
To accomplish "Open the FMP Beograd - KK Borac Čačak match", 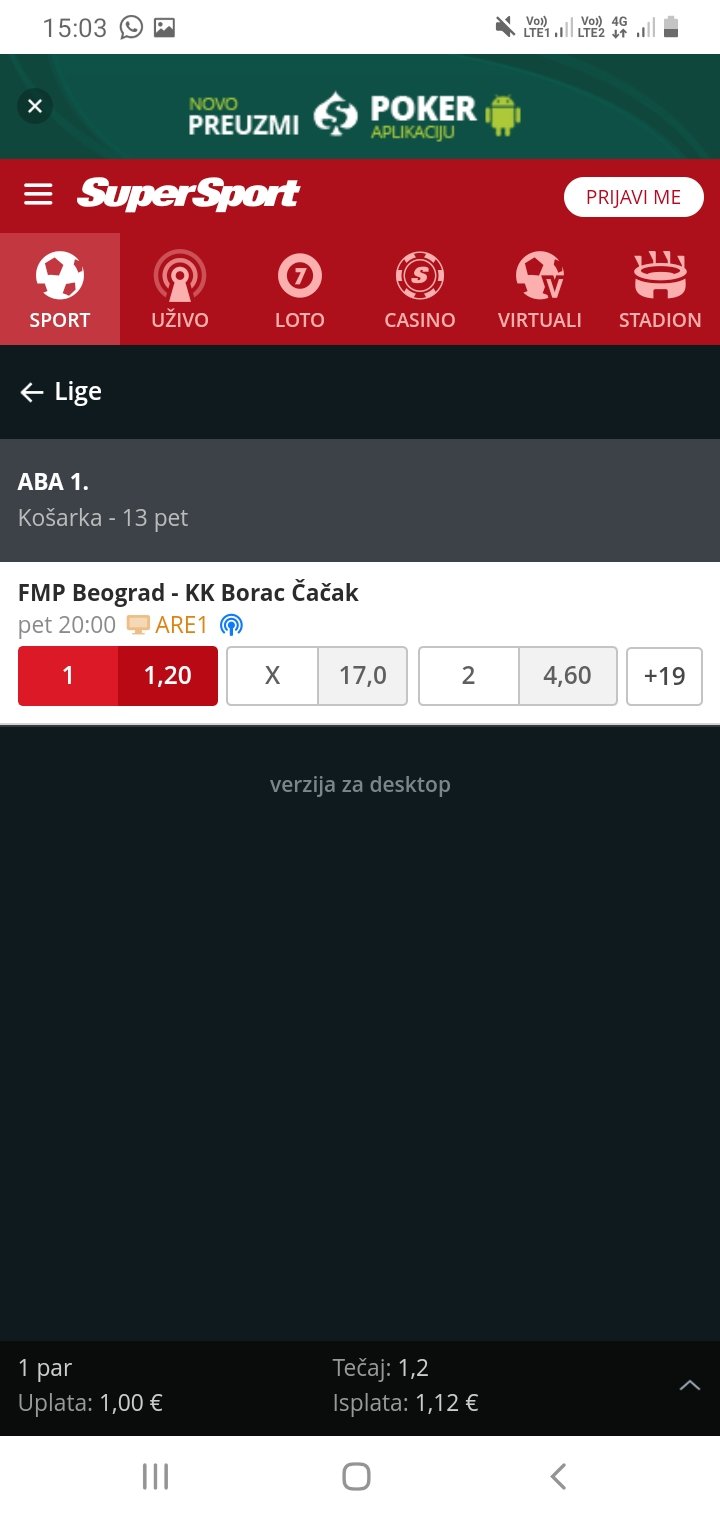I will pyautogui.click(x=188, y=593).
